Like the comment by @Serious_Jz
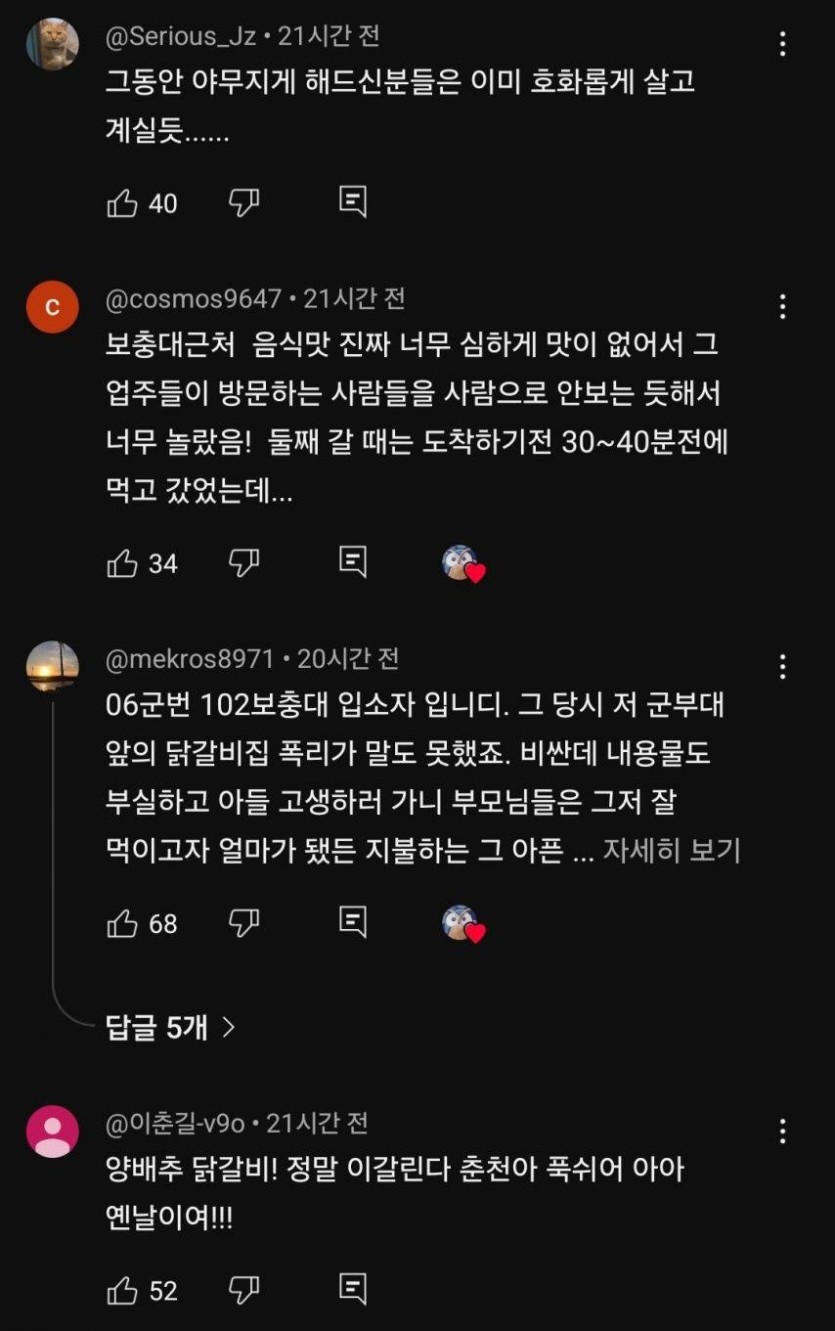Viewport: 835px width, 1331px height. [122, 204]
